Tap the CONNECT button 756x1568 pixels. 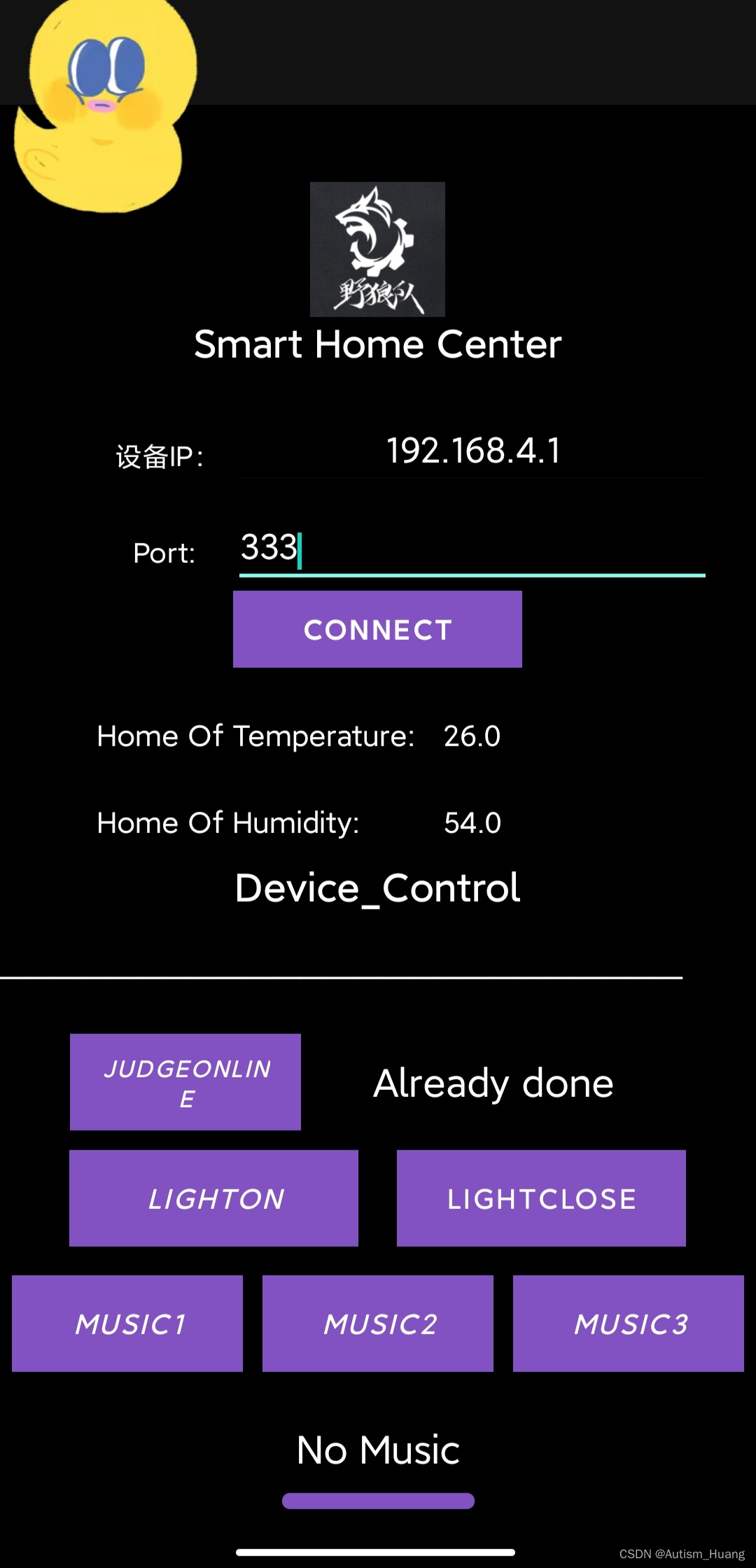coord(377,629)
